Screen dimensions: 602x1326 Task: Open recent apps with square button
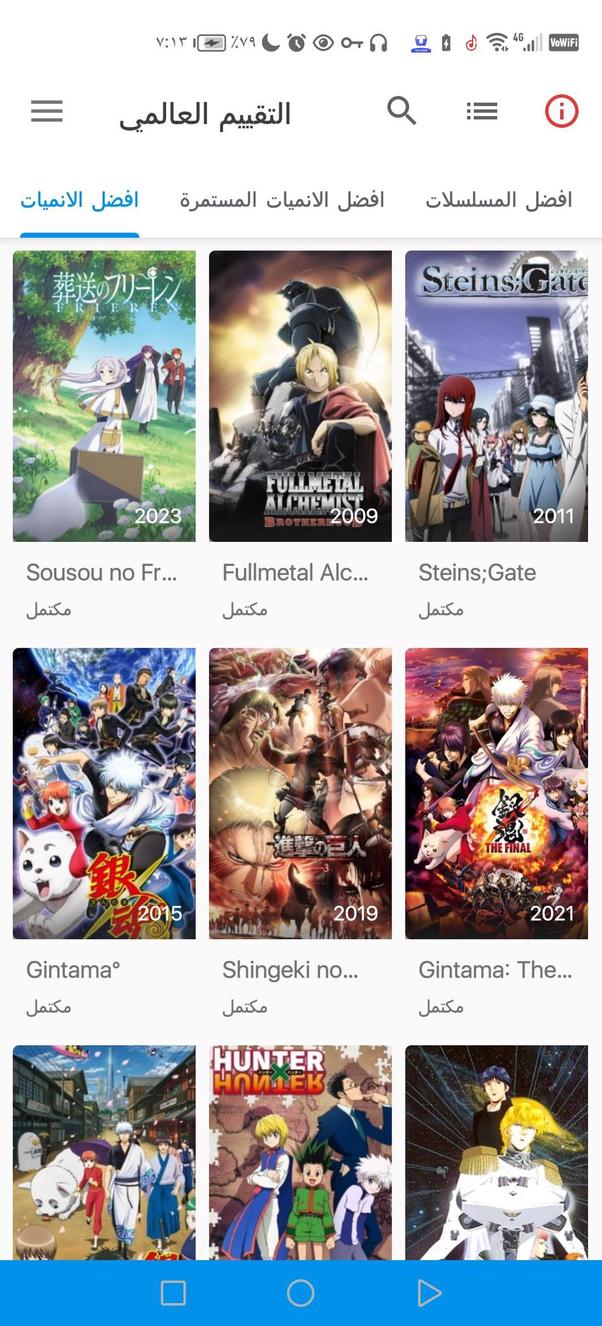173,1293
